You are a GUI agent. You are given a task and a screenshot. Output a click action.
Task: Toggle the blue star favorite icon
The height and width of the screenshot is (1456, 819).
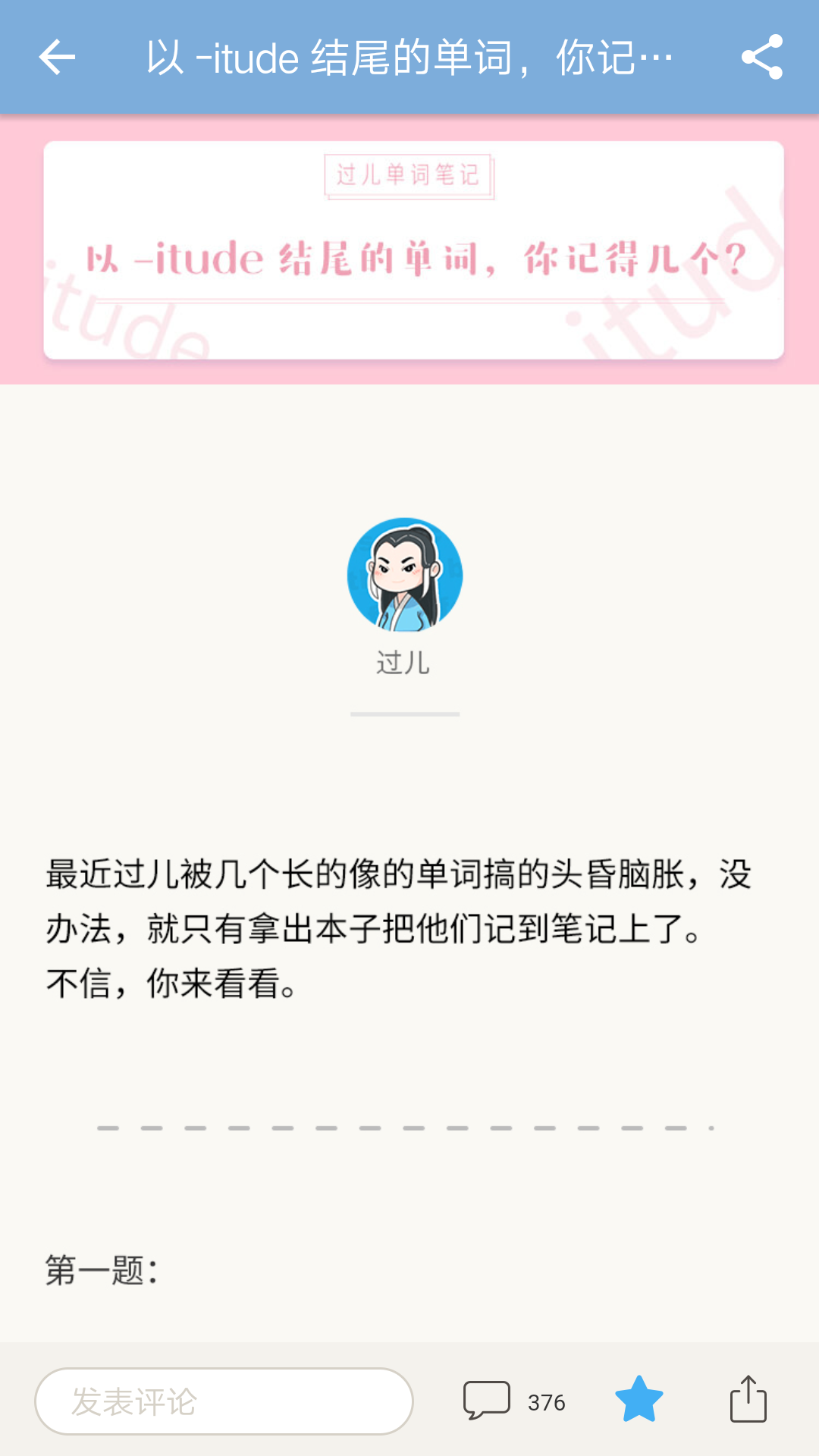pos(639,1400)
